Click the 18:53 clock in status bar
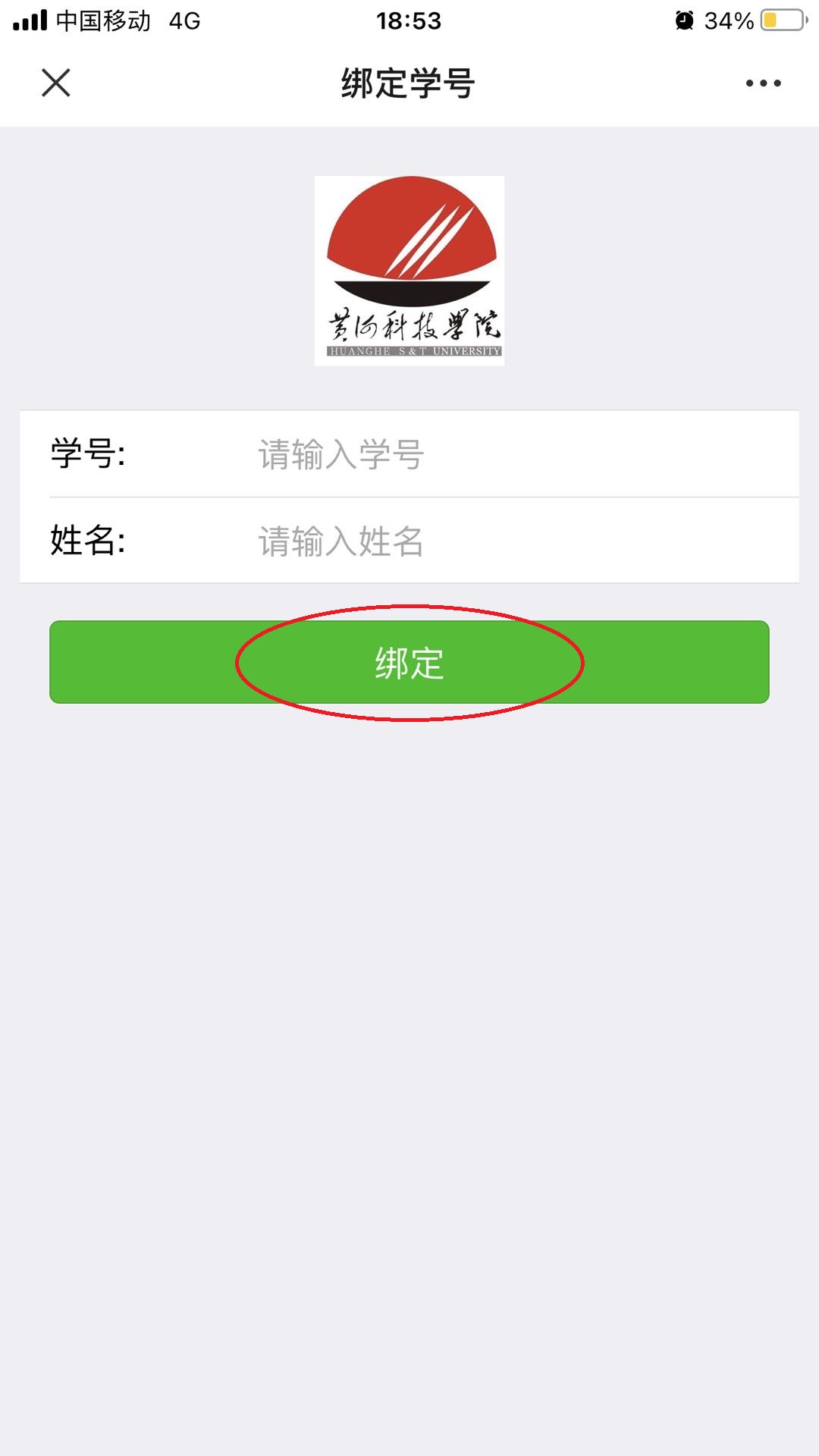Viewport: 819px width, 1456px height. [409, 20]
